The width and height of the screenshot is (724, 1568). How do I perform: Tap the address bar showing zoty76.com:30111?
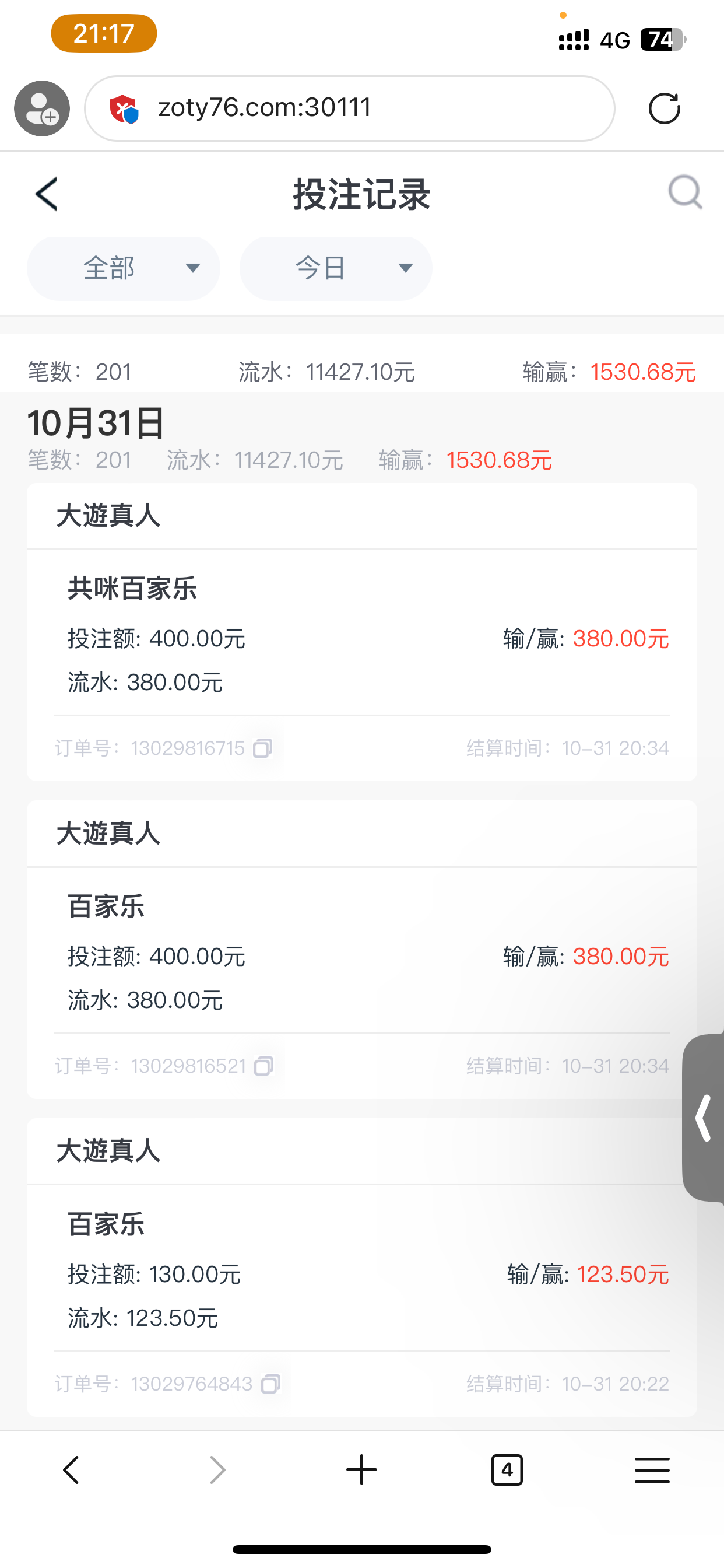(x=350, y=108)
